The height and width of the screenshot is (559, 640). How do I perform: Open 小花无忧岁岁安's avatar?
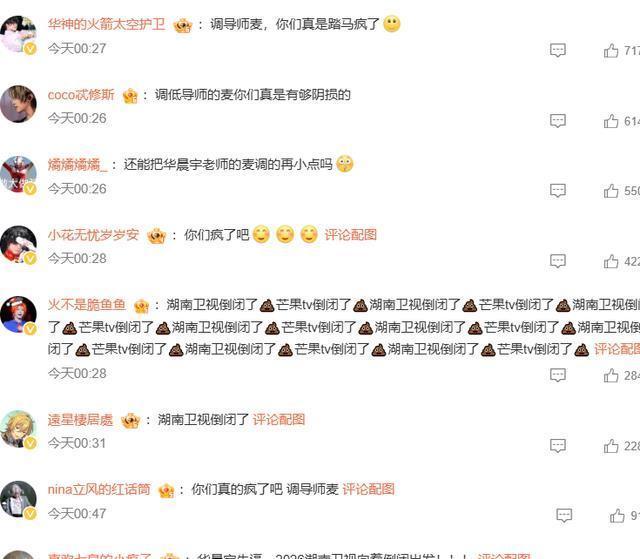coord(18,244)
